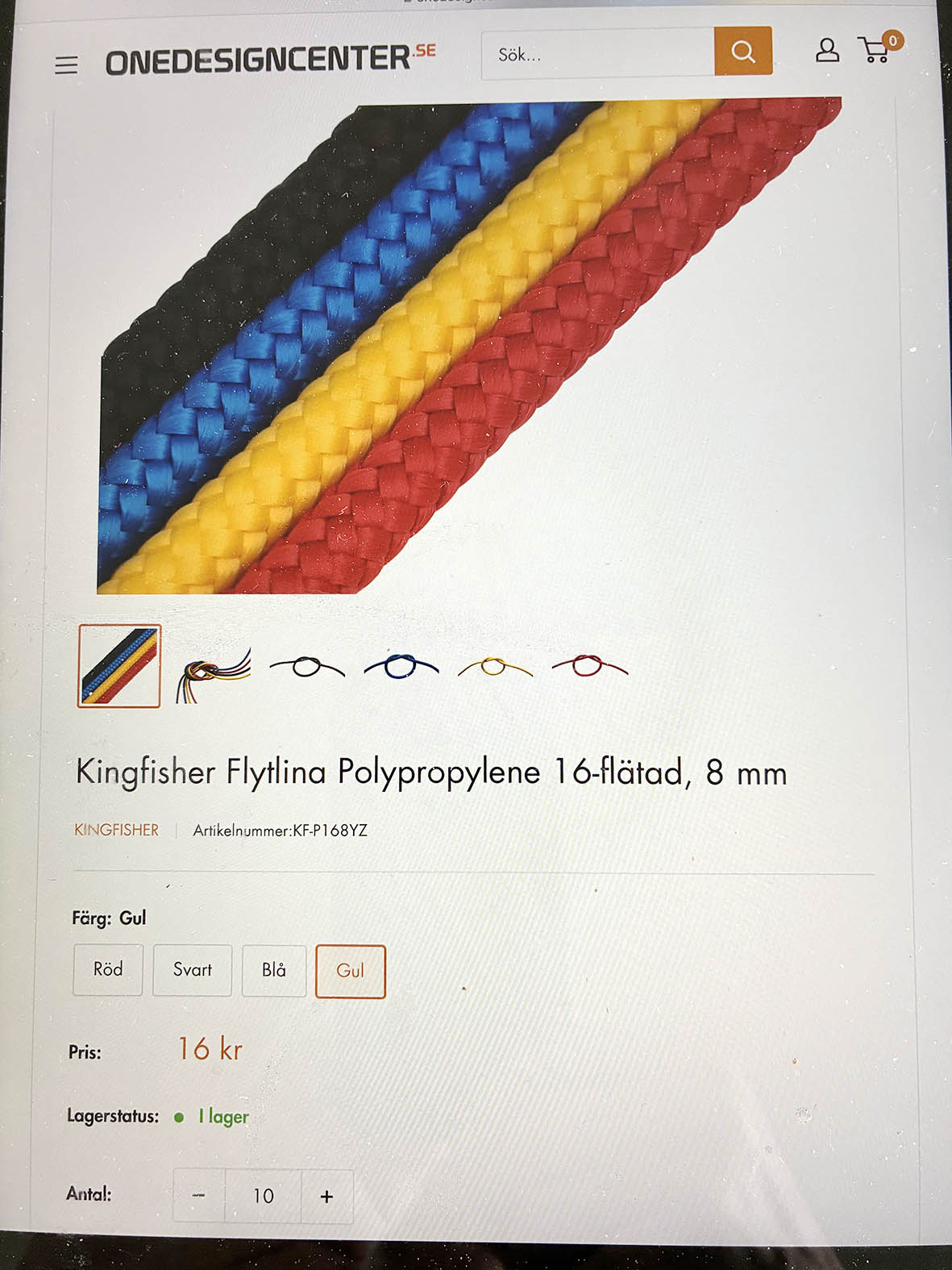Image resolution: width=952 pixels, height=1270 pixels.
Task: Open the shopping cart
Action: pos(877,50)
